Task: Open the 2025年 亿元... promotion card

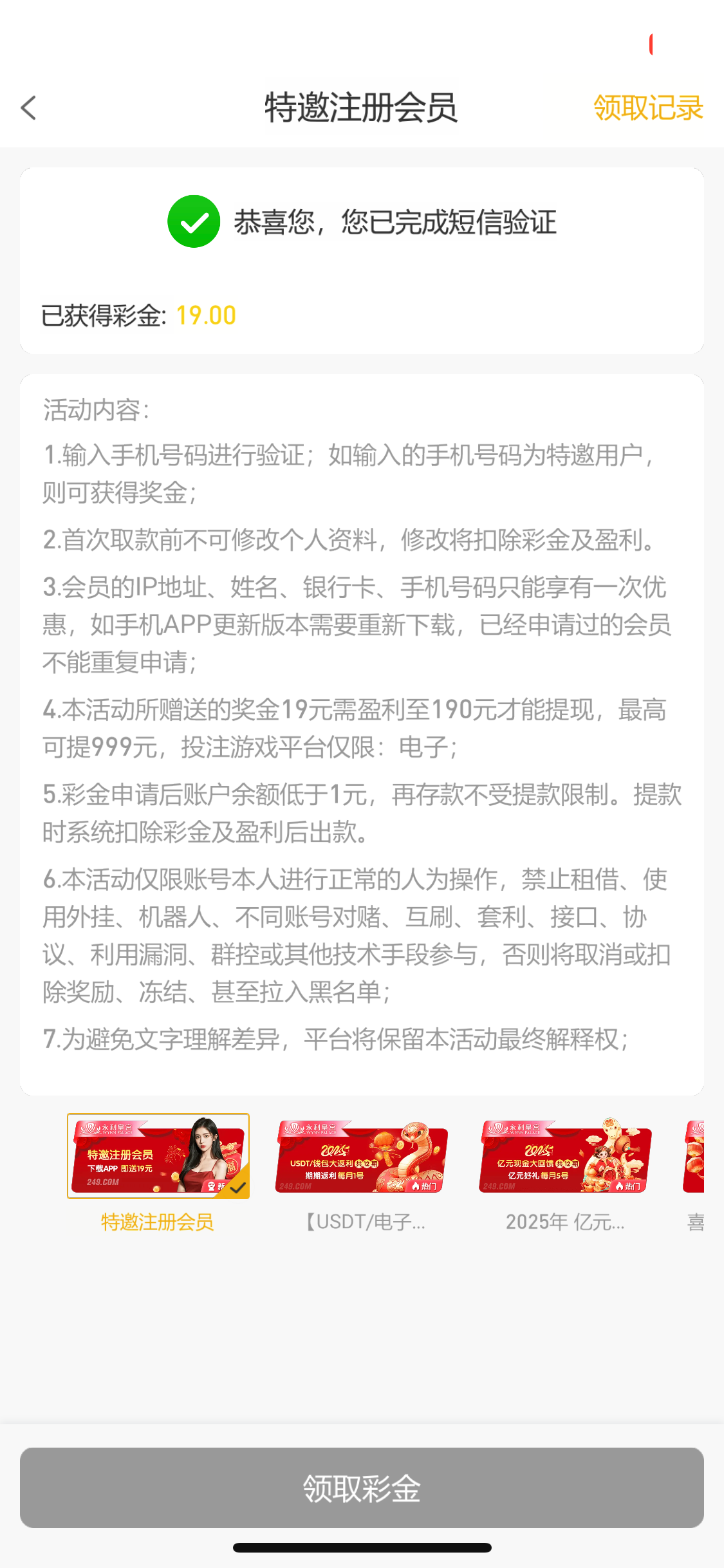Action: [x=565, y=1156]
